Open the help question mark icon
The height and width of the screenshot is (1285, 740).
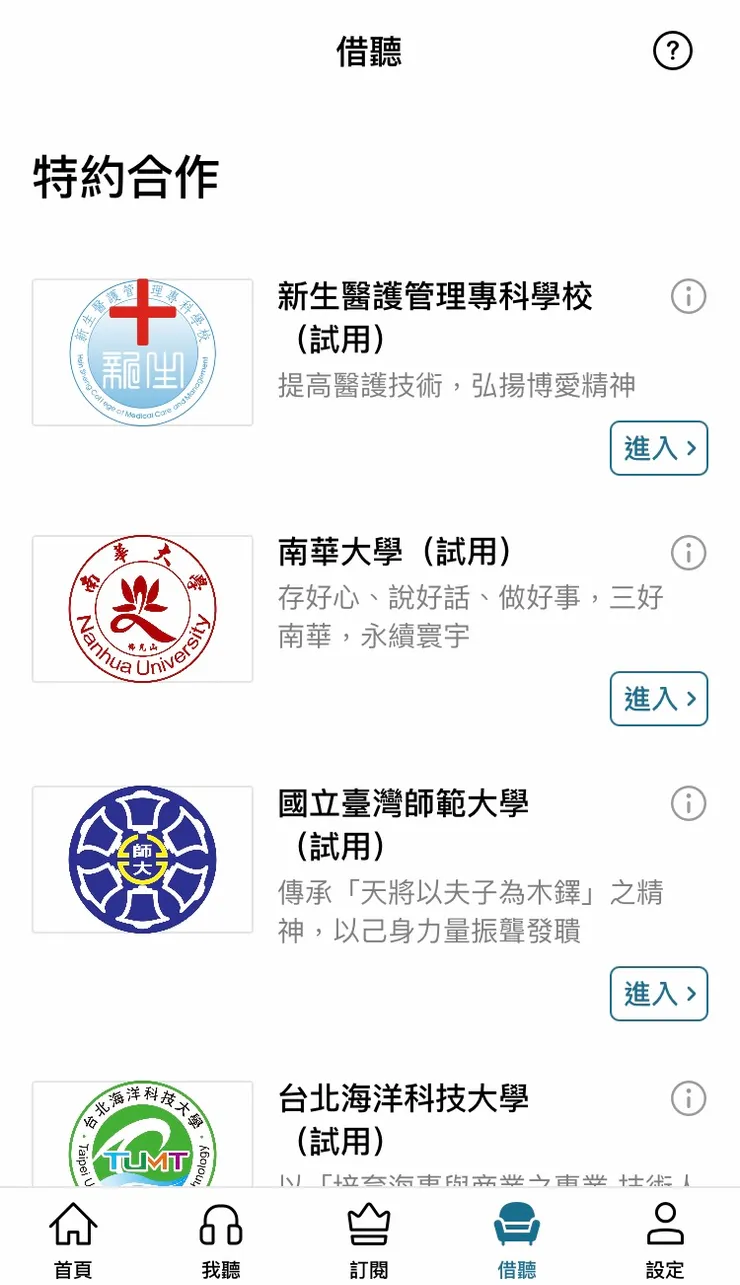(x=673, y=51)
